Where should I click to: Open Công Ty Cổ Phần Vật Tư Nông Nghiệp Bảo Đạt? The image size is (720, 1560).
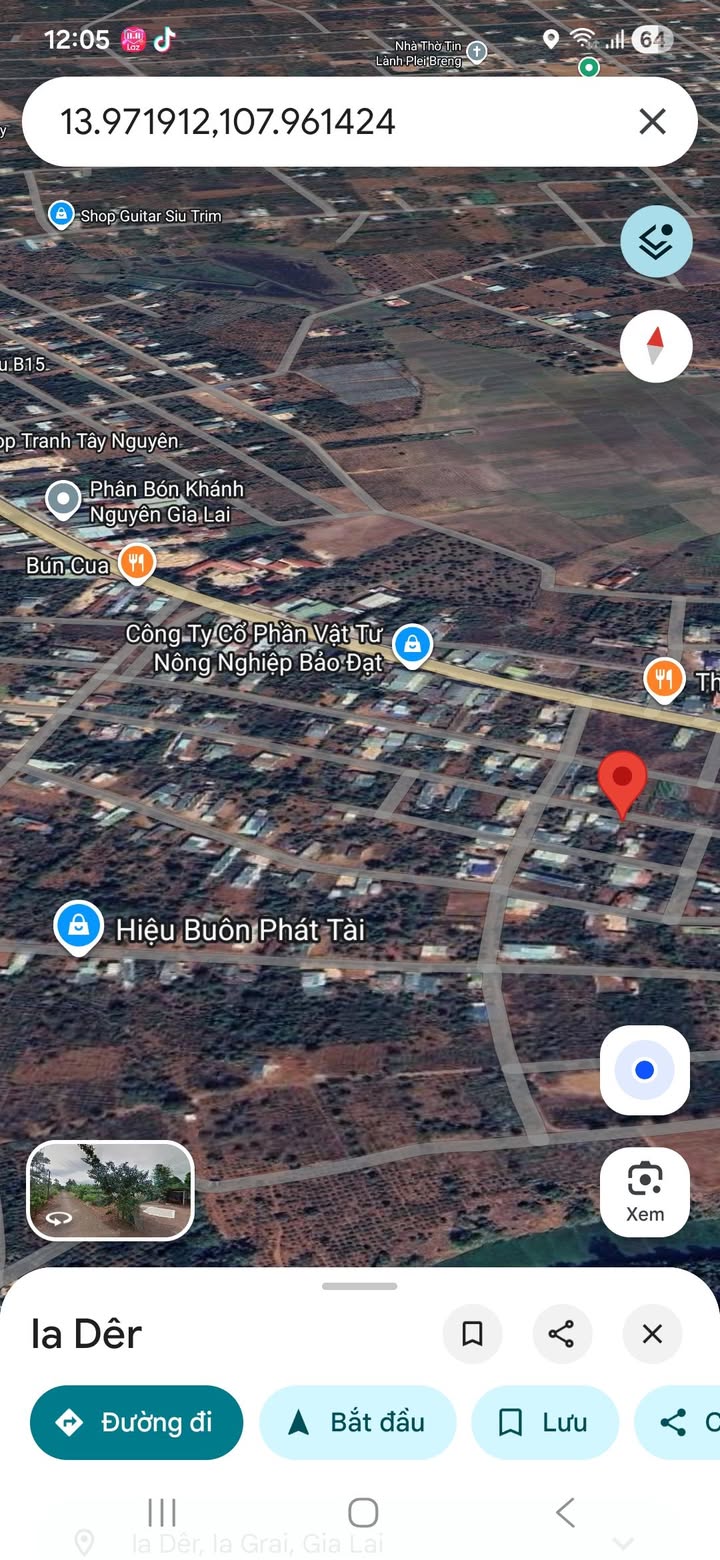[411, 645]
